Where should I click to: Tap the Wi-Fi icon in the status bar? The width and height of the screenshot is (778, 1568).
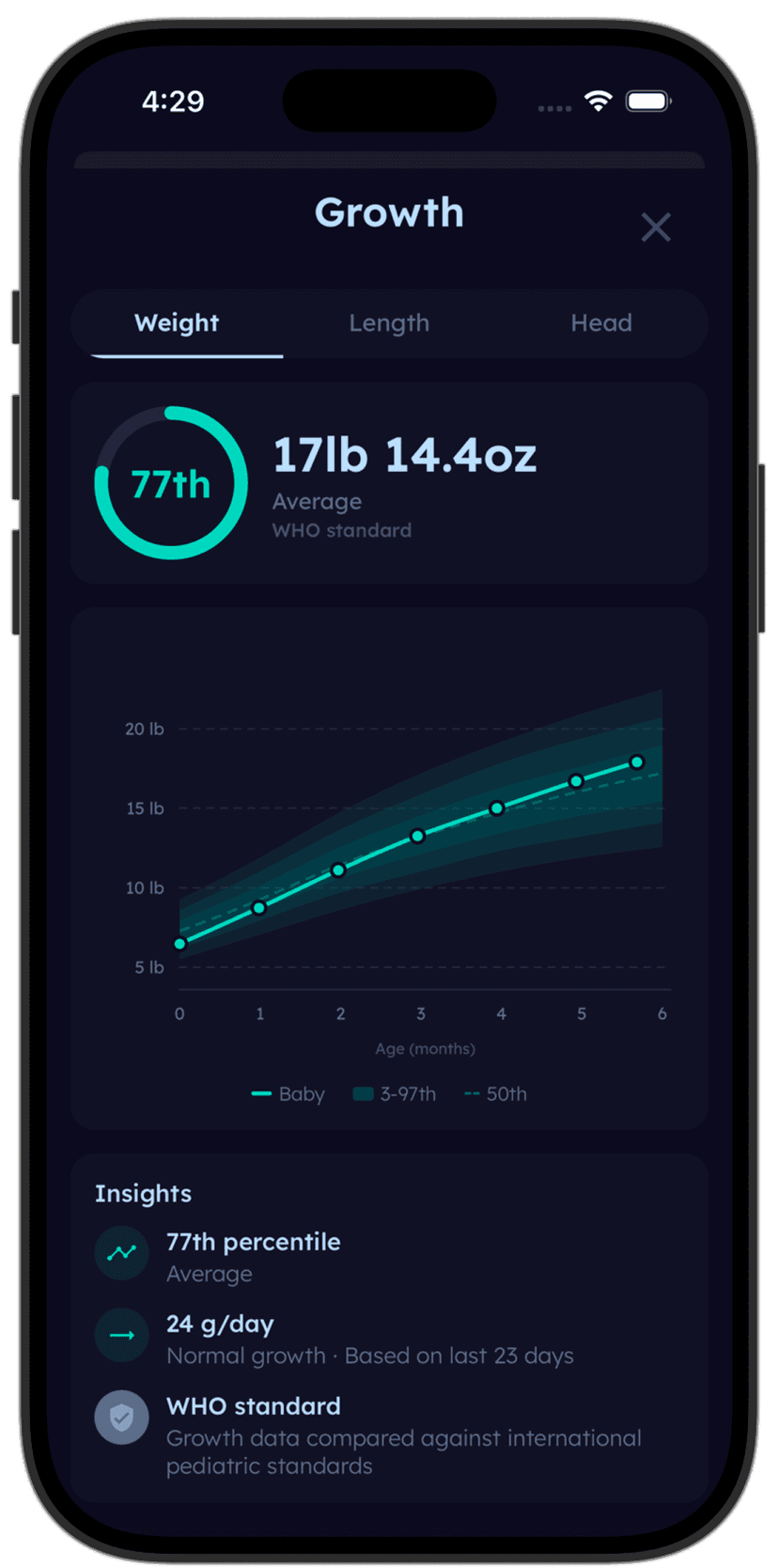tap(599, 100)
